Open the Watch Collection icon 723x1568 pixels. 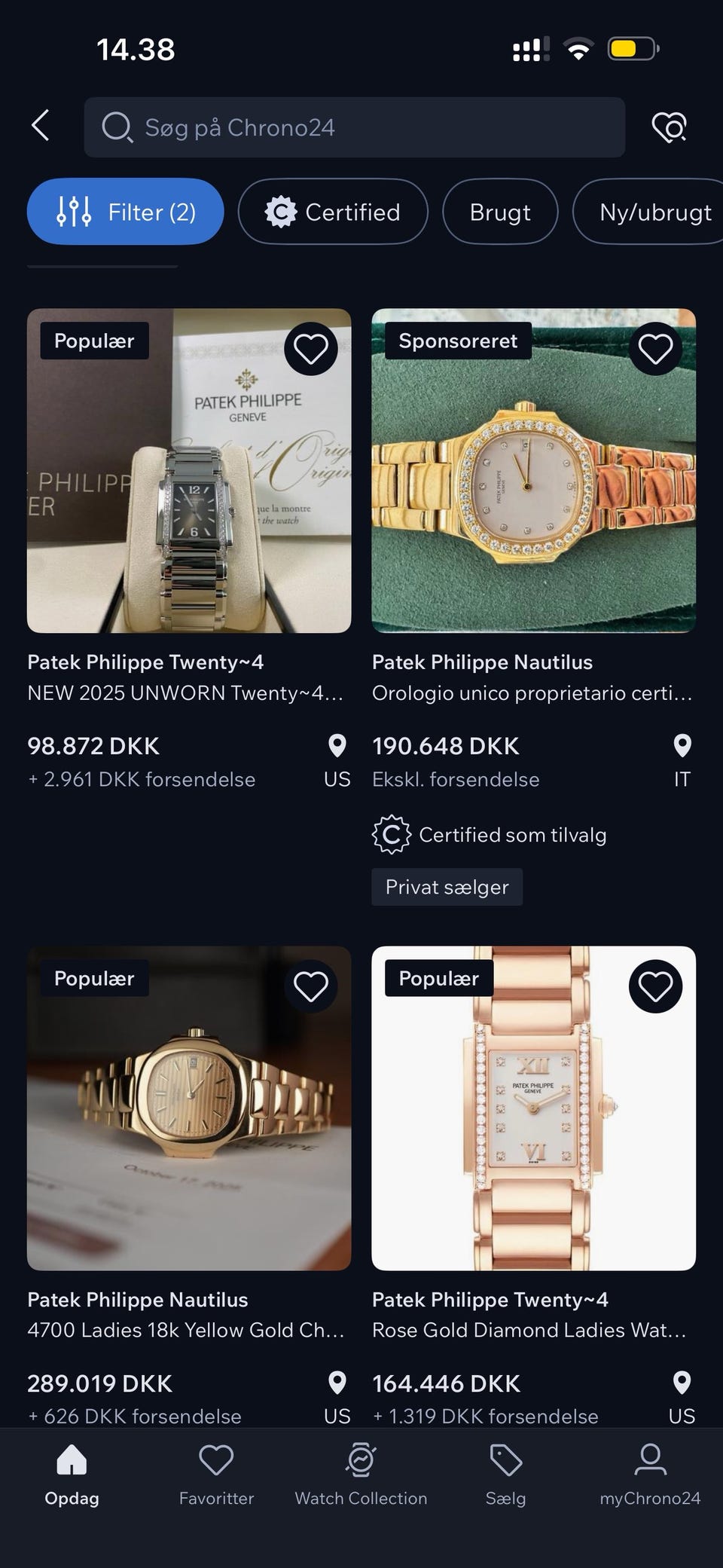361,1459
